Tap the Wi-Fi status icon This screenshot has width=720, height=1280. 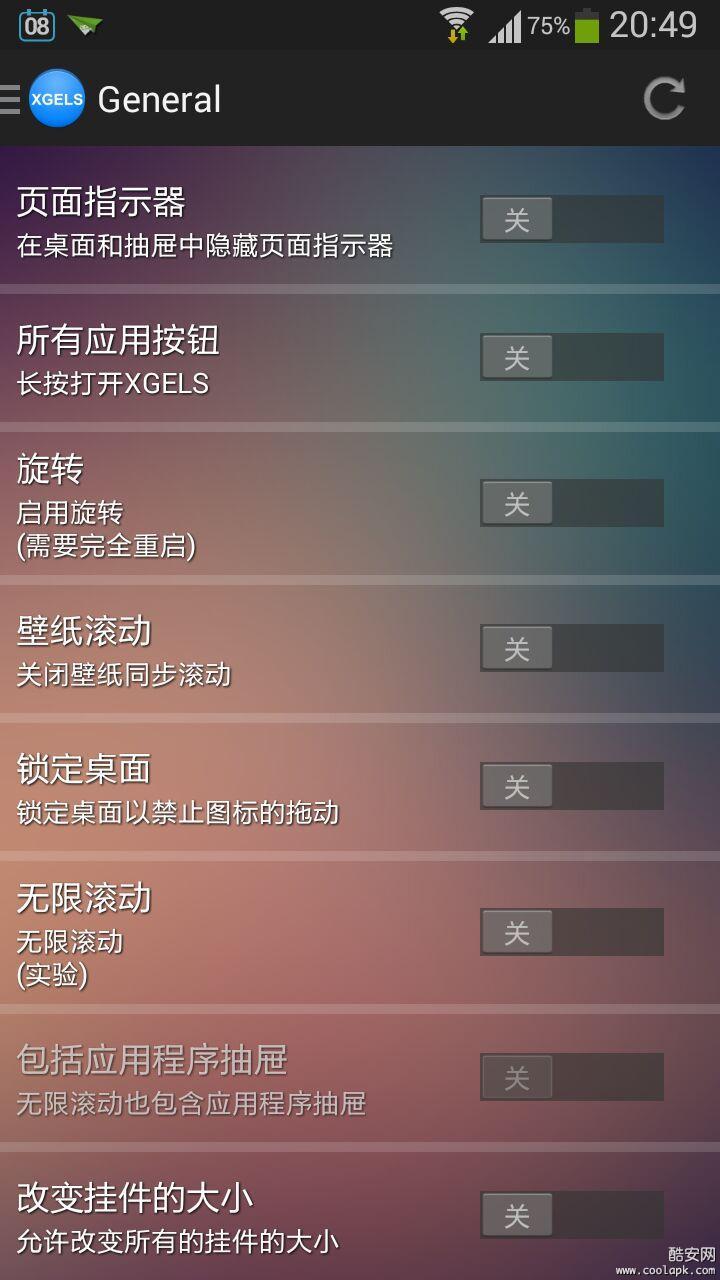pyautogui.click(x=457, y=25)
